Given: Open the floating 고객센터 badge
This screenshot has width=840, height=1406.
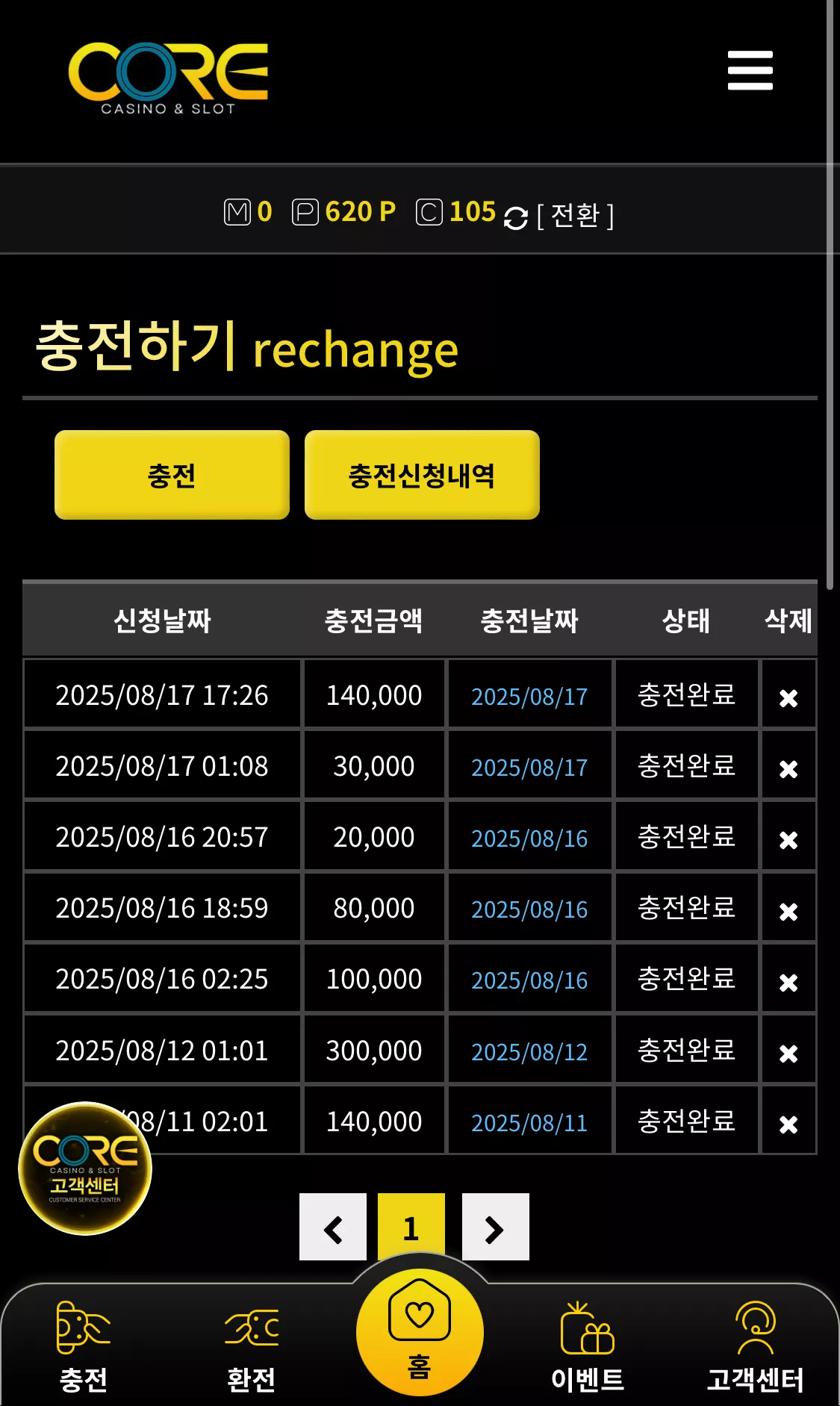Looking at the screenshot, I should (x=85, y=1169).
